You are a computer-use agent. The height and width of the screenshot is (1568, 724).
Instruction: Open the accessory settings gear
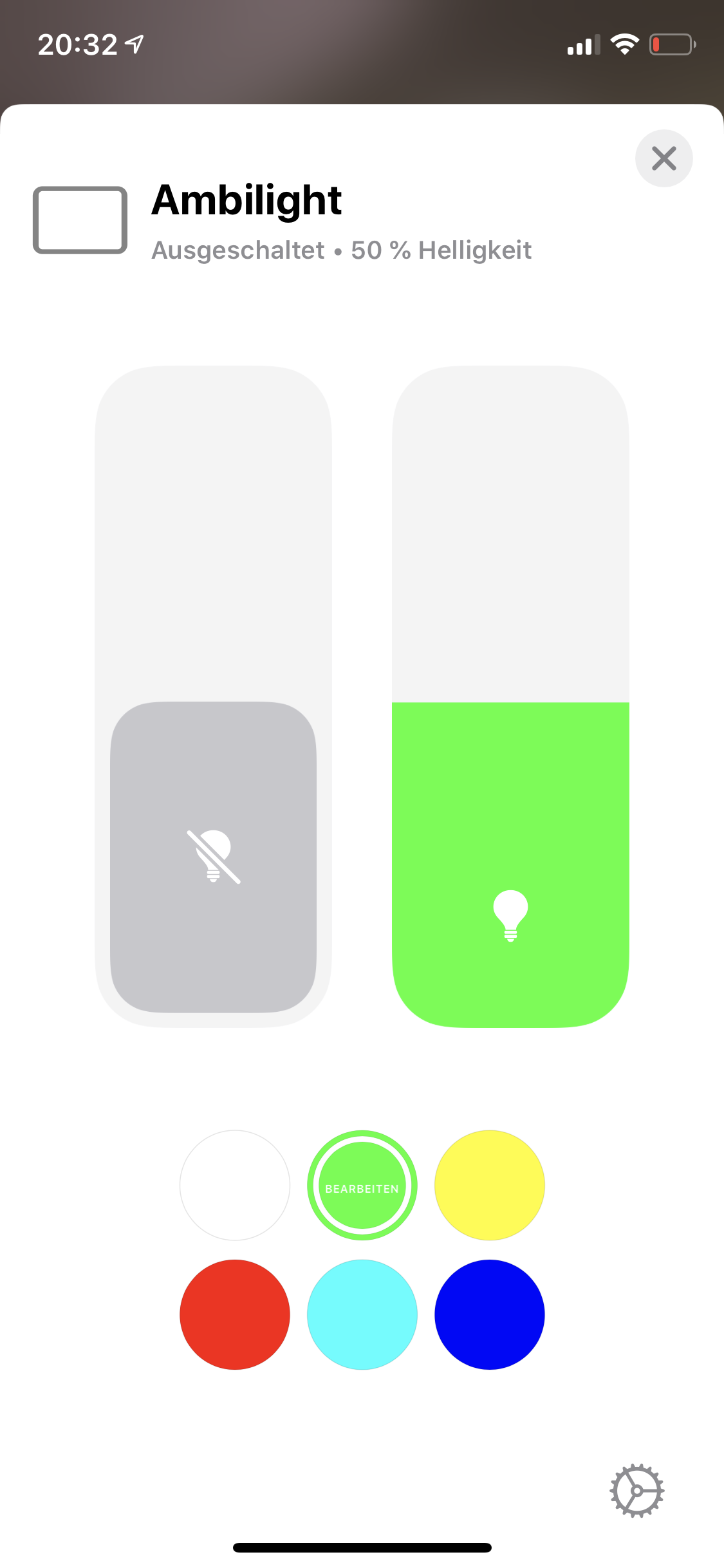(636, 1490)
